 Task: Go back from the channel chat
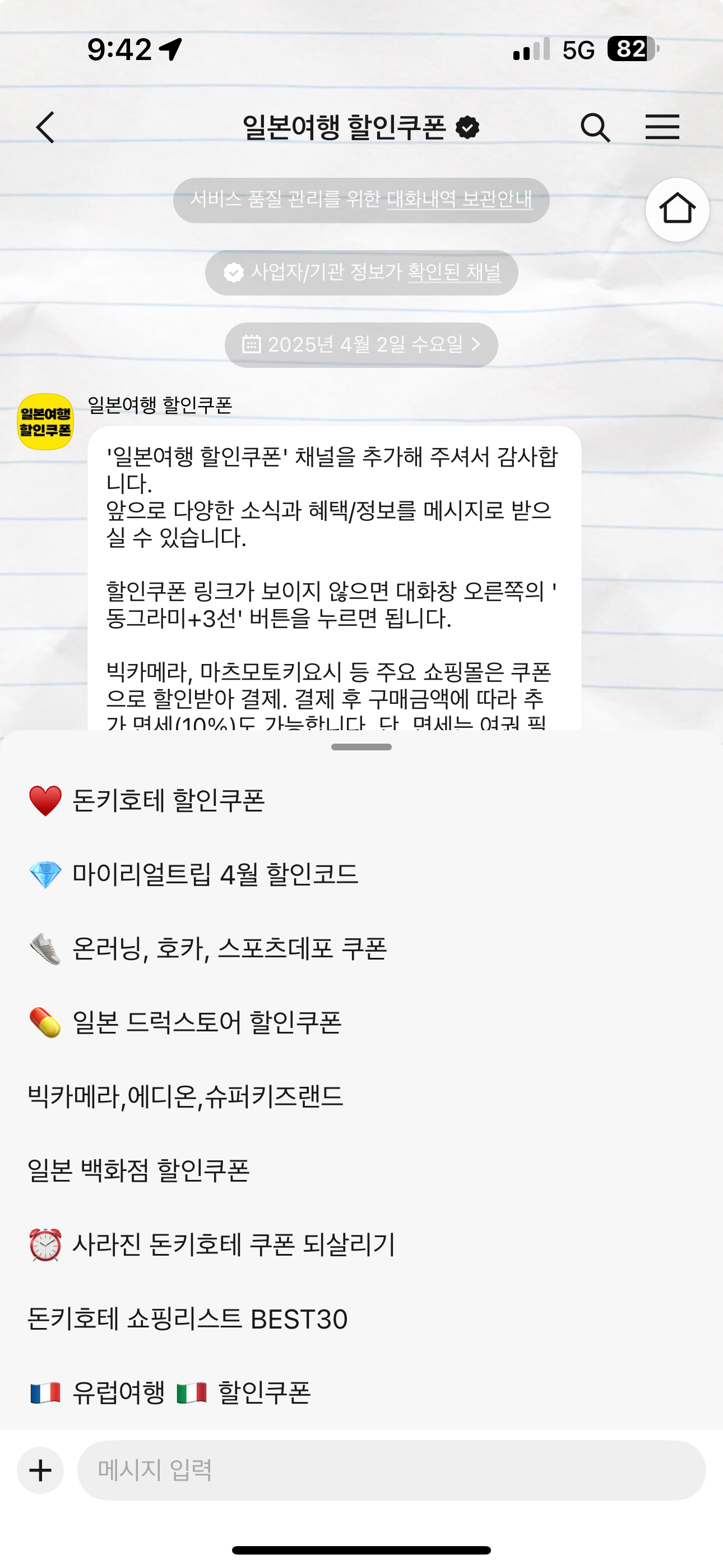point(45,127)
